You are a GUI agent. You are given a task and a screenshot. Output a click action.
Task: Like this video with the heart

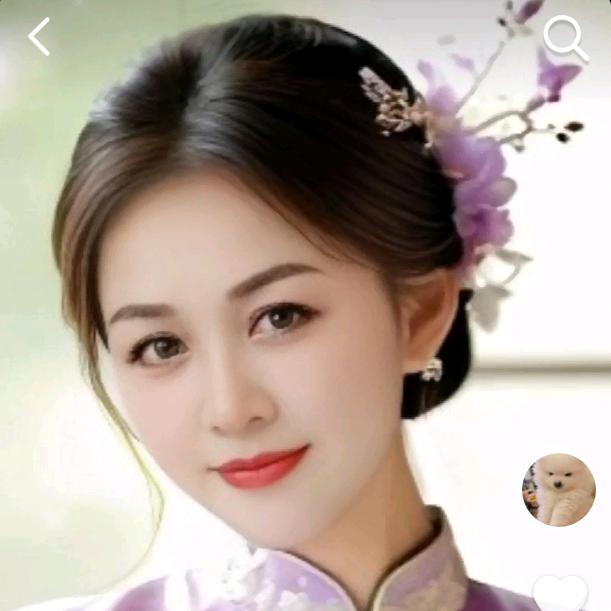(560, 595)
